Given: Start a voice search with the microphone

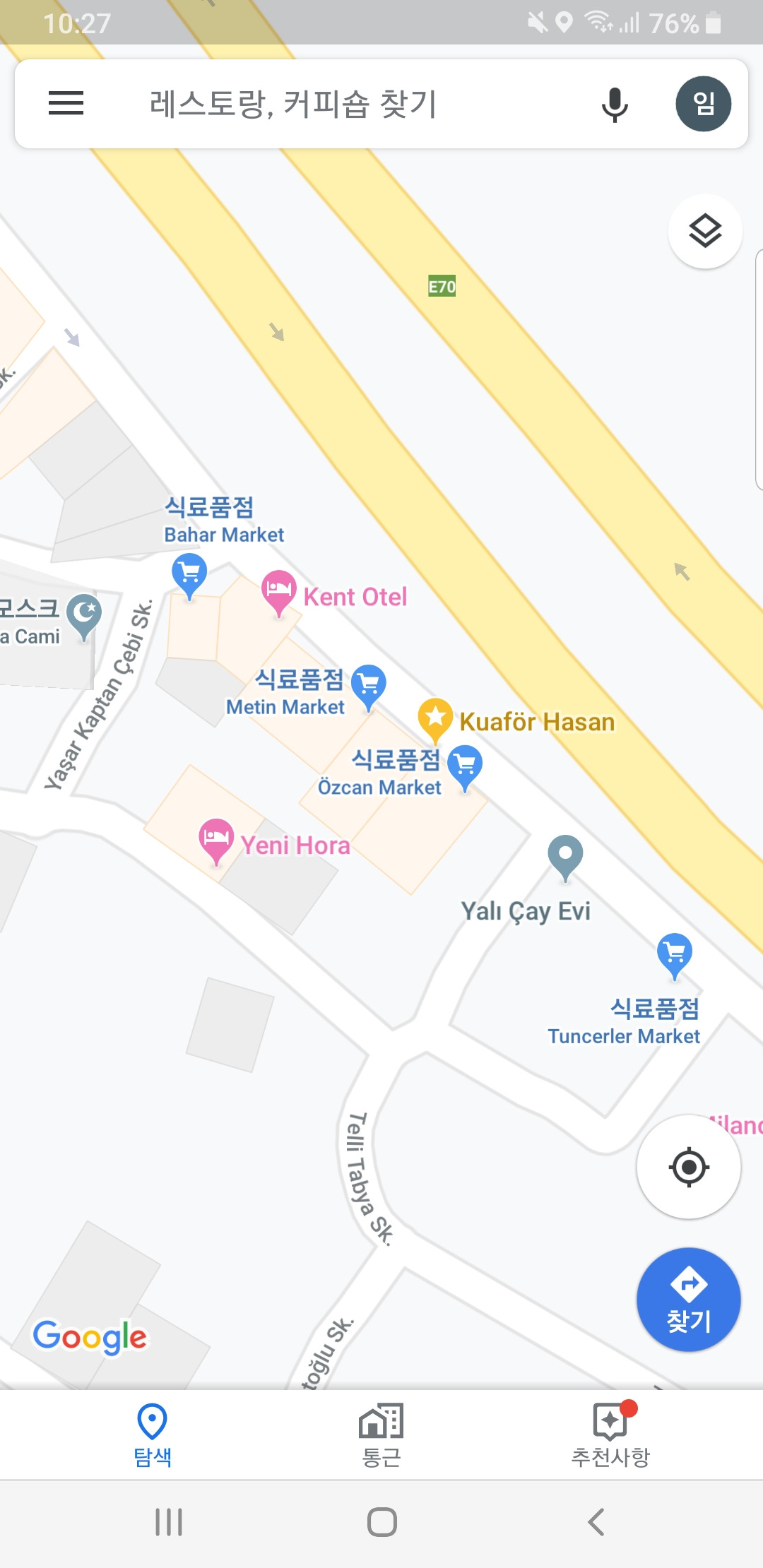Looking at the screenshot, I should [613, 105].
